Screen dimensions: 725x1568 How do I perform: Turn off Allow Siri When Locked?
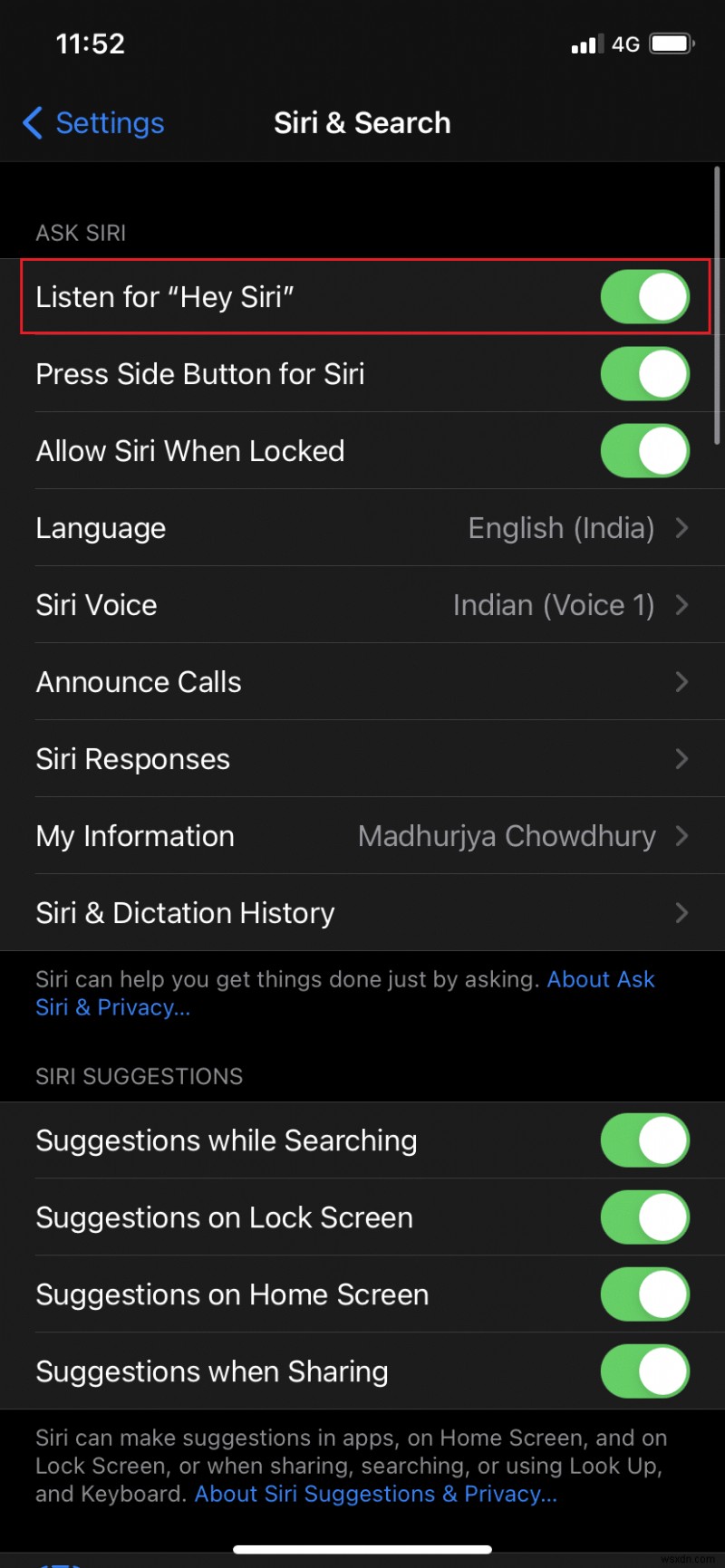(644, 451)
